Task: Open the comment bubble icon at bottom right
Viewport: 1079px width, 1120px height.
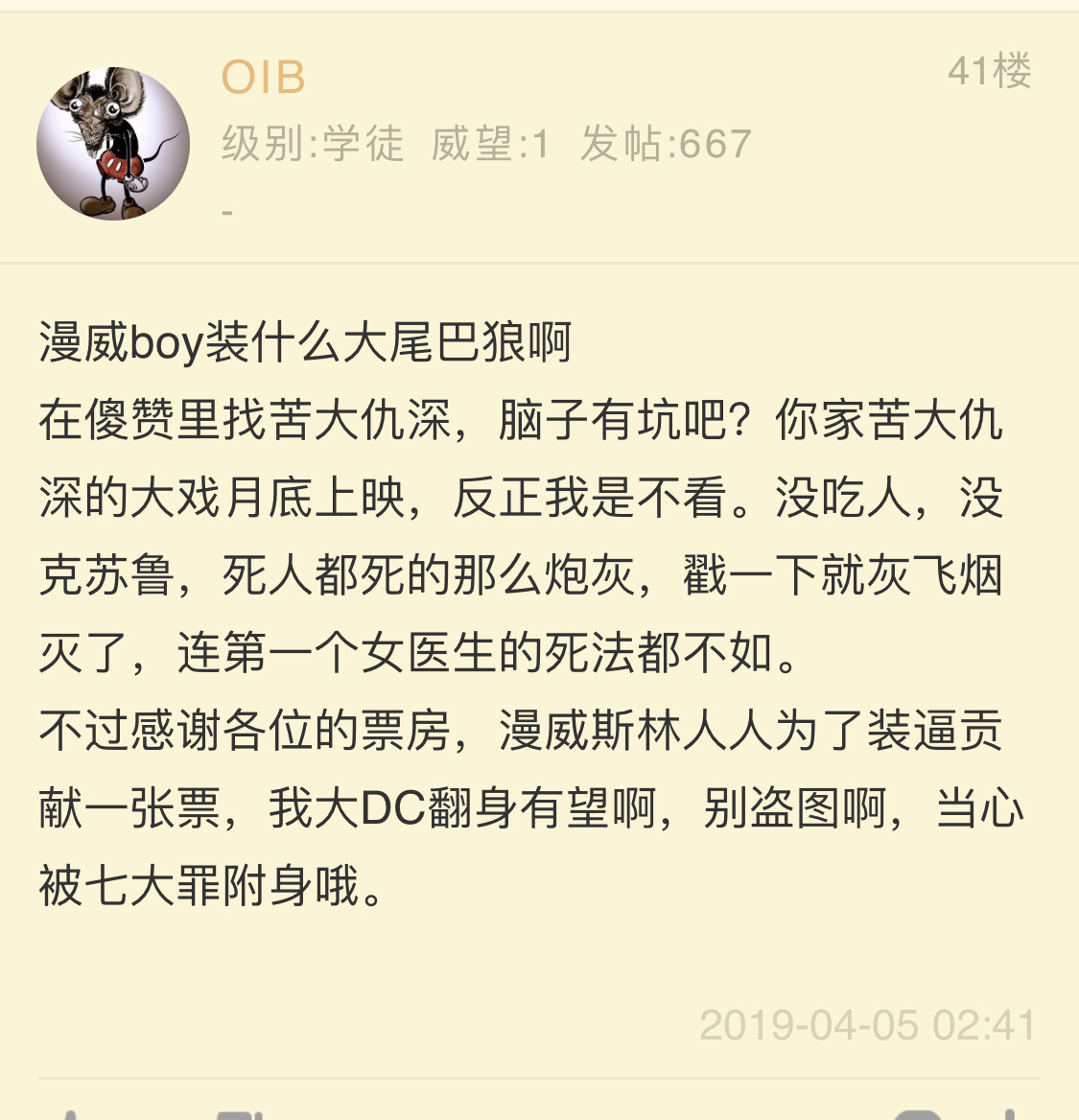Action: coord(916,1112)
